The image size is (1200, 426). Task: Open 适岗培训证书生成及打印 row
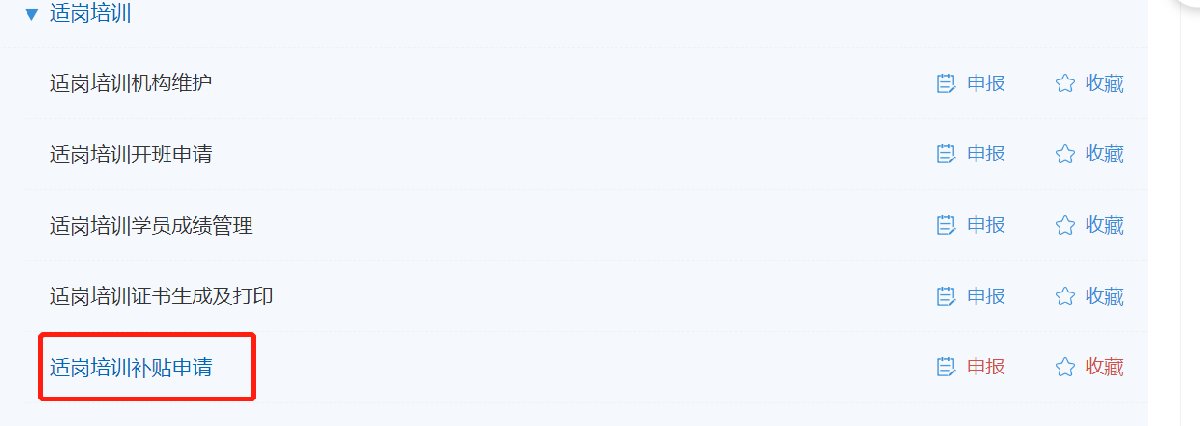(161, 296)
